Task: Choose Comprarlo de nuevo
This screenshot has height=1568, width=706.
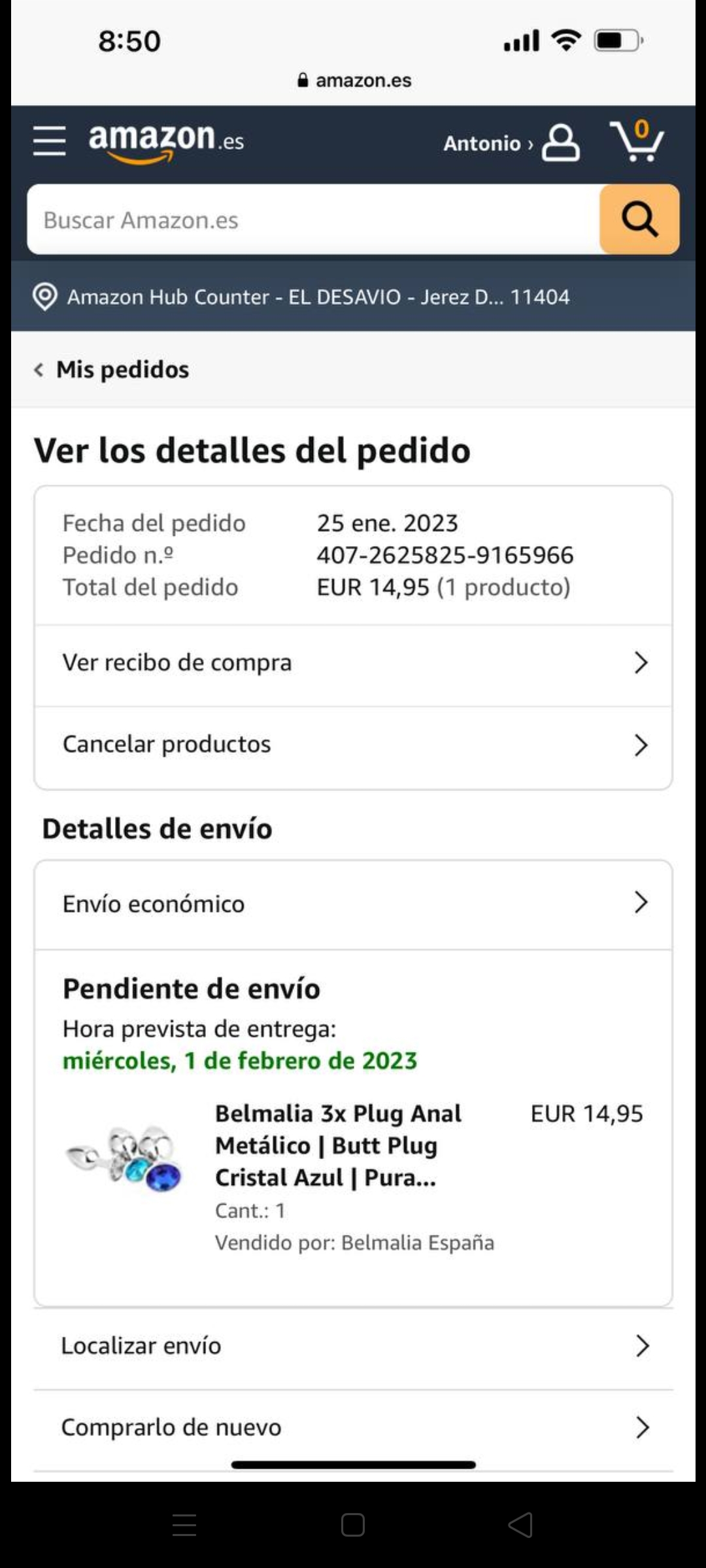Action: [x=353, y=1428]
